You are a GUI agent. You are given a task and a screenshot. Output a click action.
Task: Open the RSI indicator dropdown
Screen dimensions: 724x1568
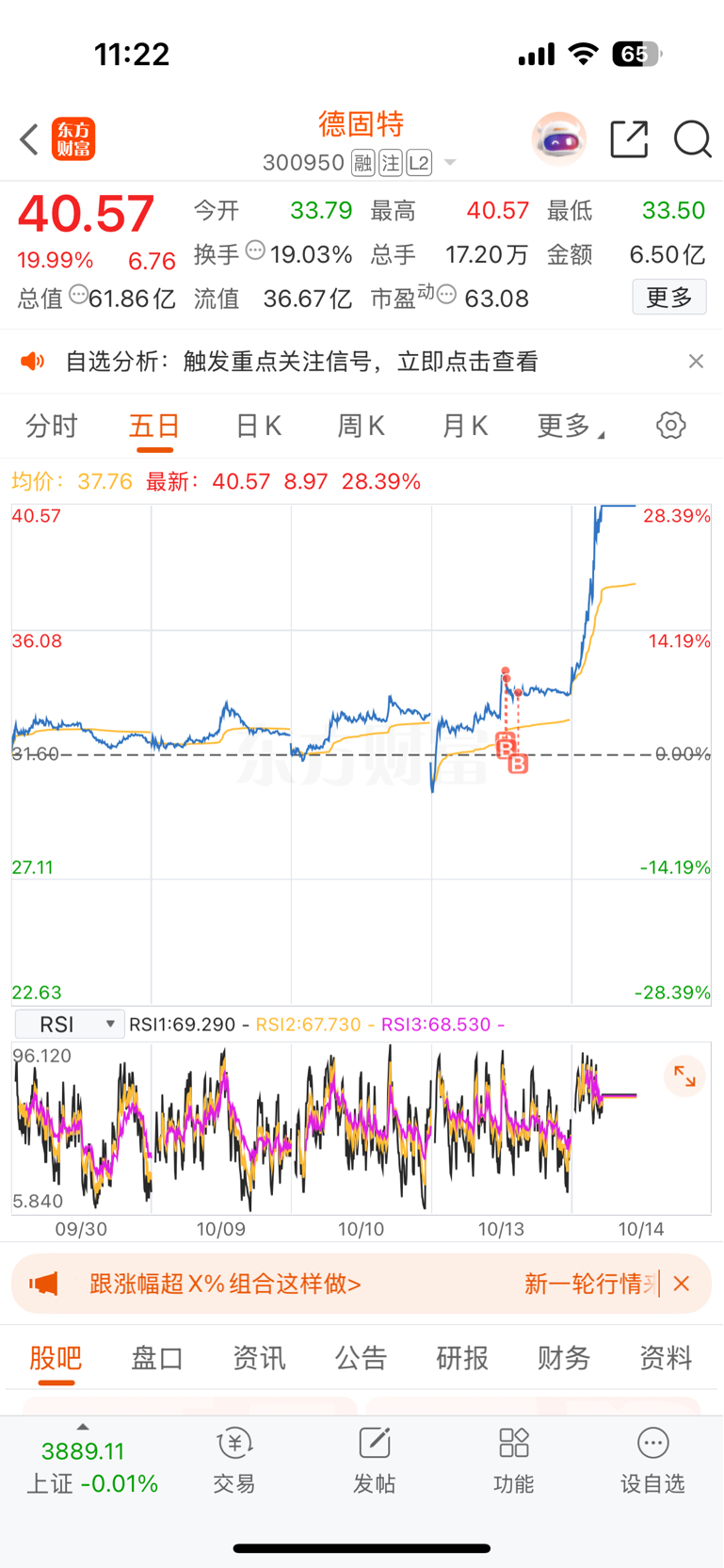pos(71,1025)
